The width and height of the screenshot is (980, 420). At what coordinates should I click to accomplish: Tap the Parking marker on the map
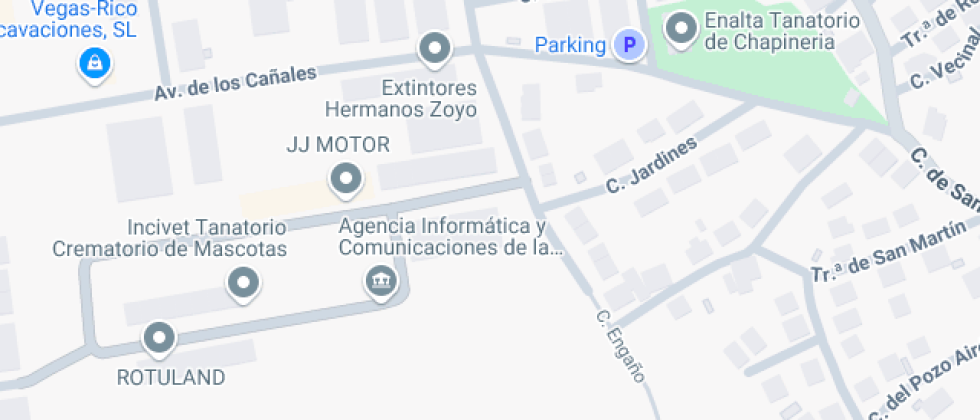629,44
